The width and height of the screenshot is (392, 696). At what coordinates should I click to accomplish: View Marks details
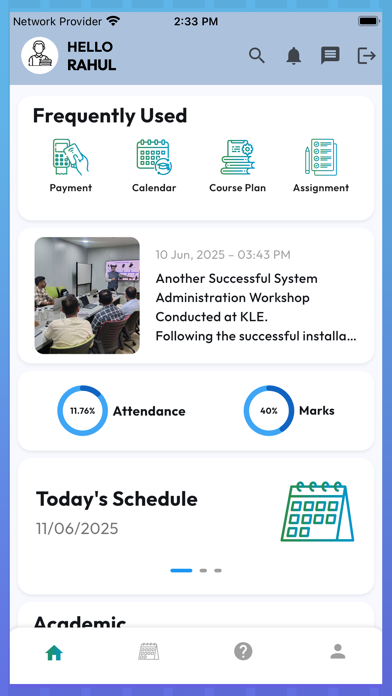(289, 411)
